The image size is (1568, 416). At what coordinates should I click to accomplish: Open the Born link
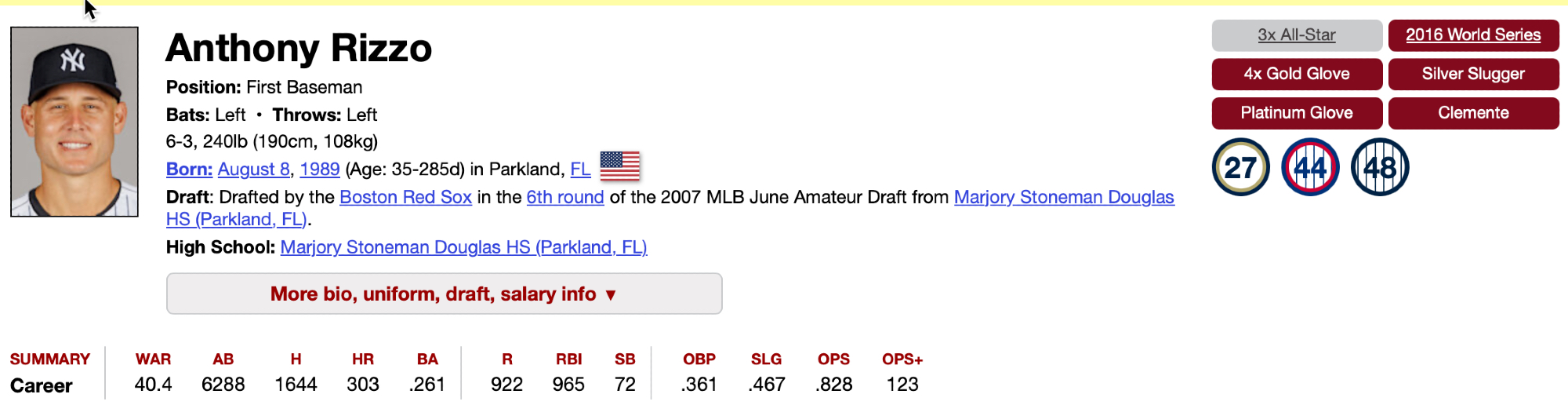pos(189,170)
